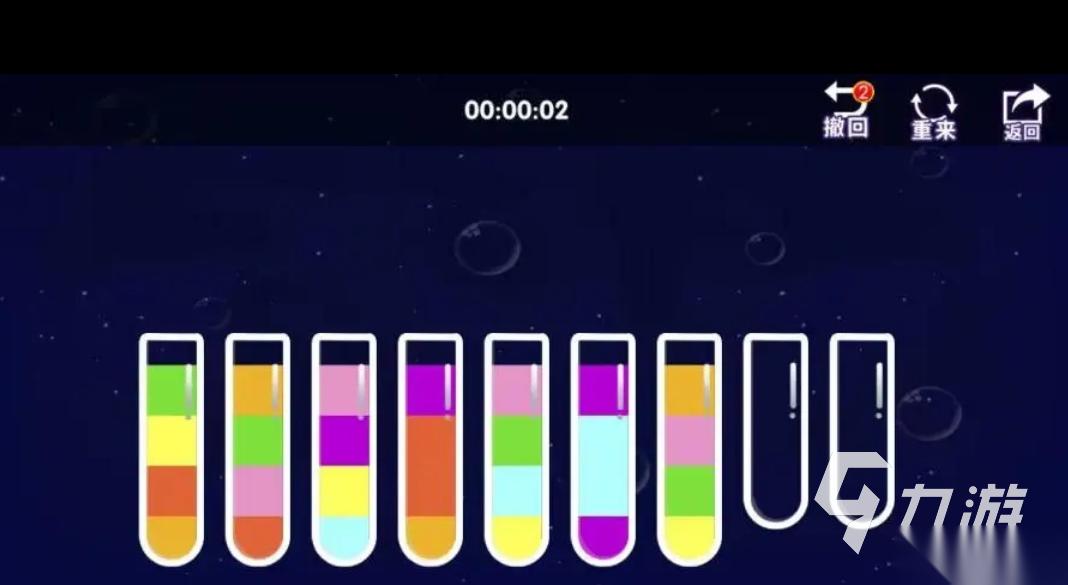Select the tube with orange above green
Image resolution: width=1068 pixels, height=585 pixels.
click(257, 450)
